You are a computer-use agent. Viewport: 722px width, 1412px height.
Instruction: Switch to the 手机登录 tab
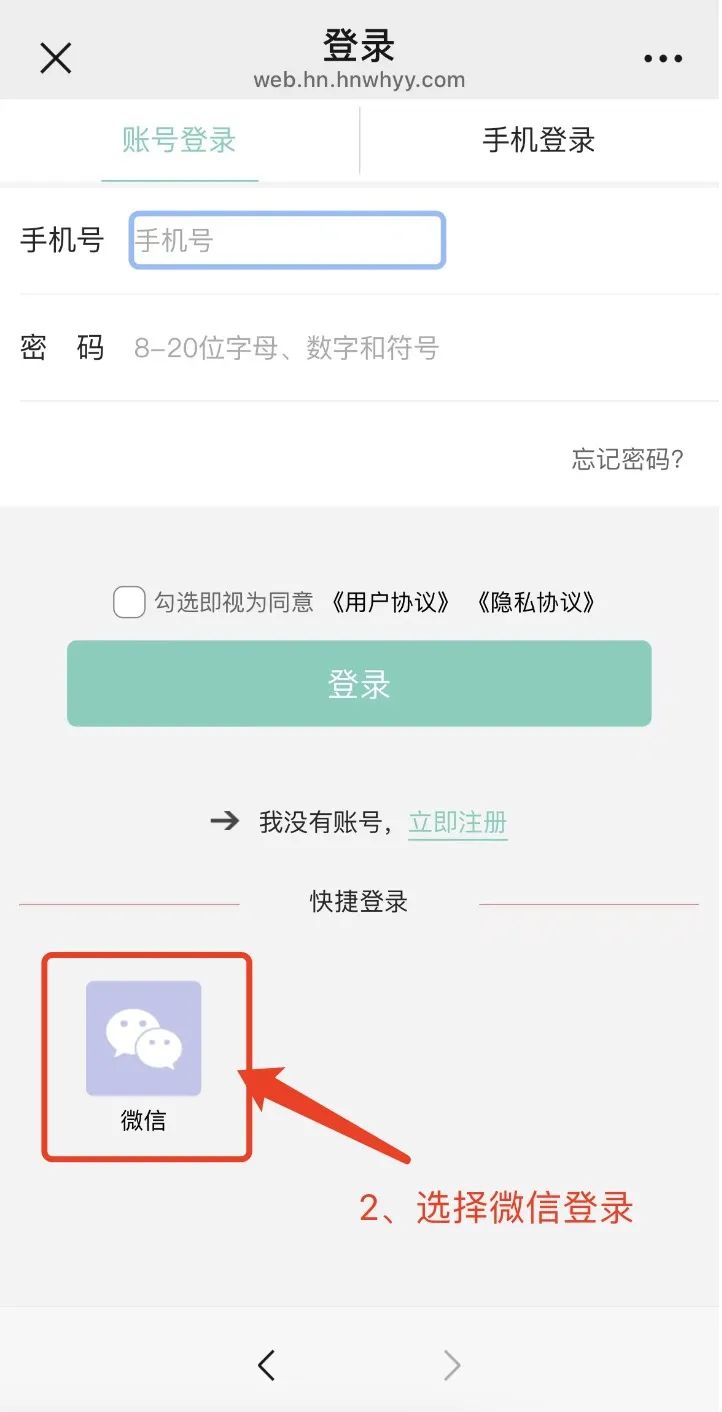(x=540, y=140)
